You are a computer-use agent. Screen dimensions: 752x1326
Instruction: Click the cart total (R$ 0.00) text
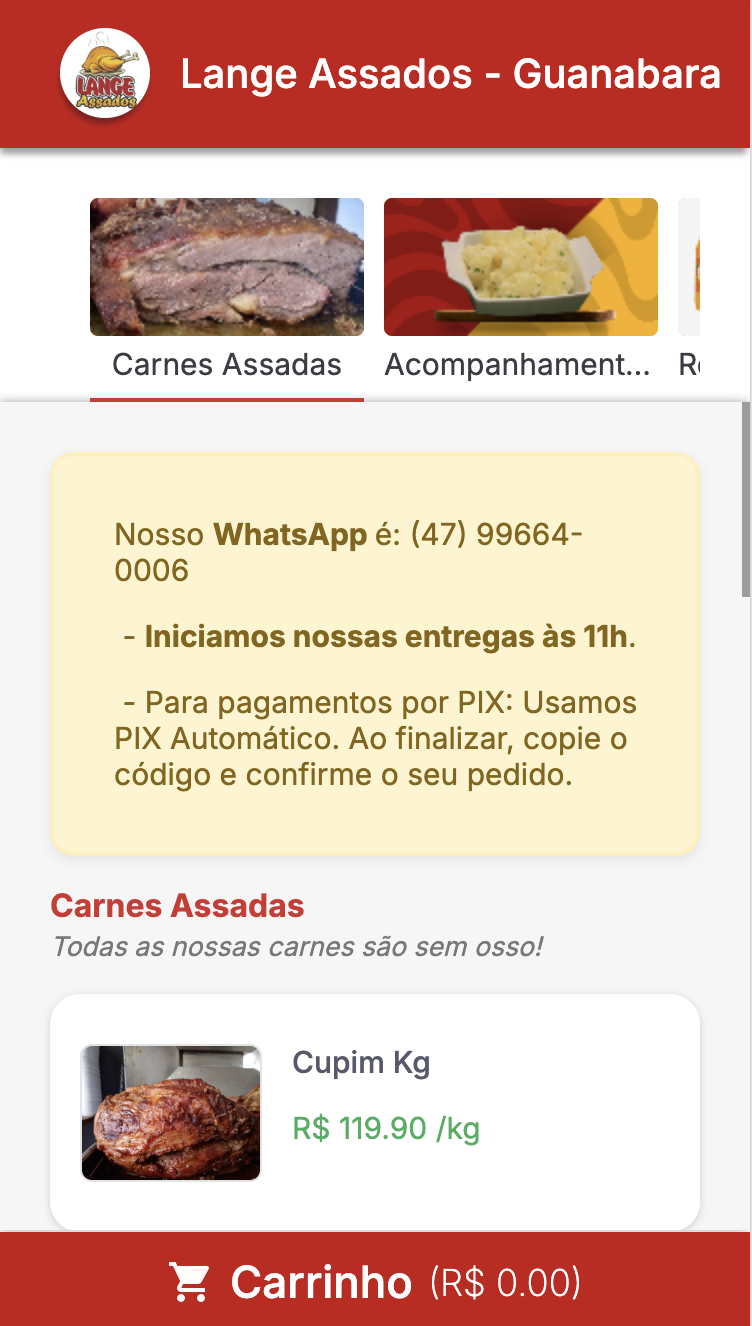click(504, 1281)
